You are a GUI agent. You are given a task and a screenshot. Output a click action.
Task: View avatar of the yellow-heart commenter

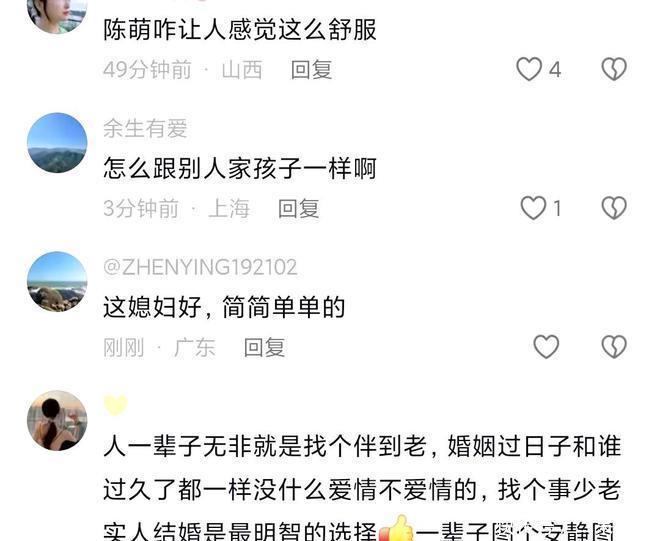click(x=57, y=421)
